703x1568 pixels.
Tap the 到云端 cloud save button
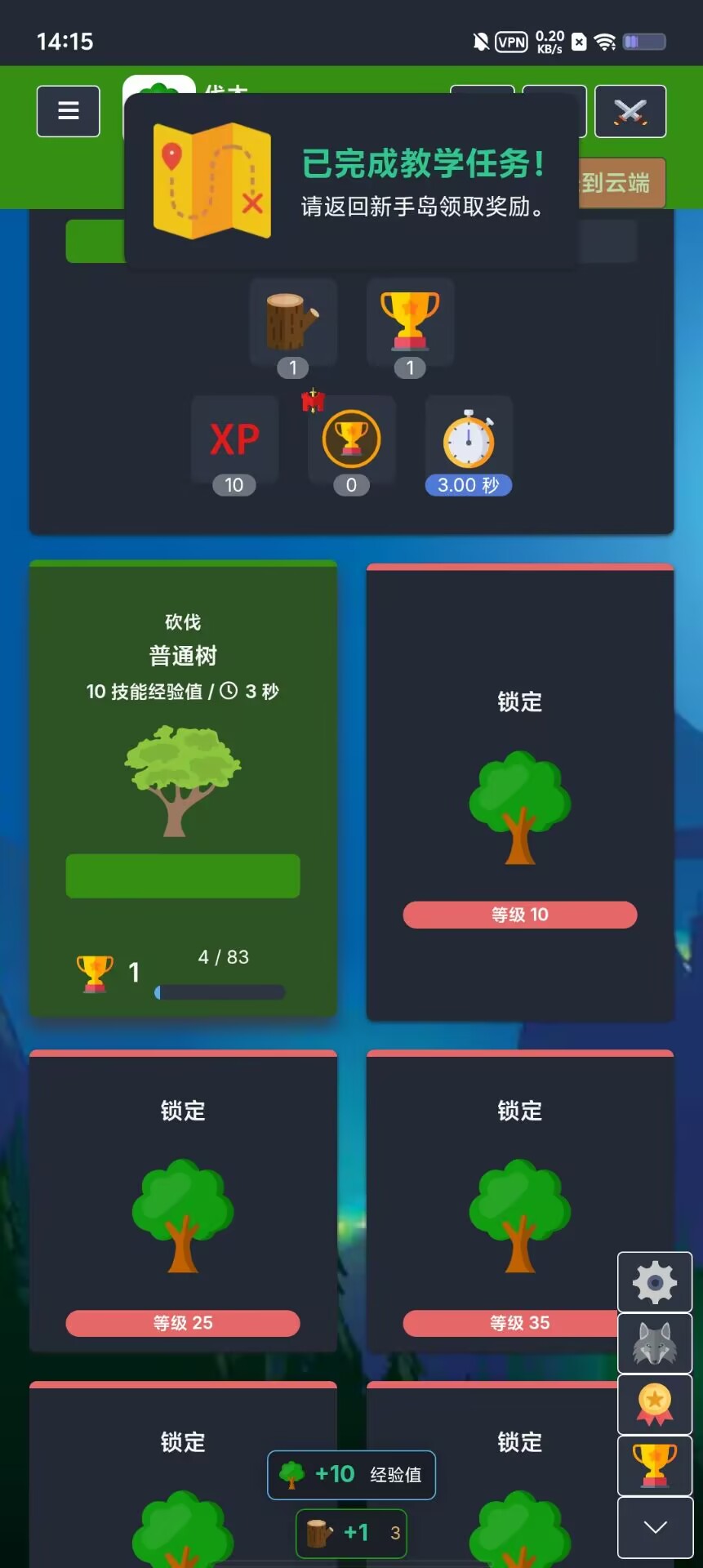622,183
